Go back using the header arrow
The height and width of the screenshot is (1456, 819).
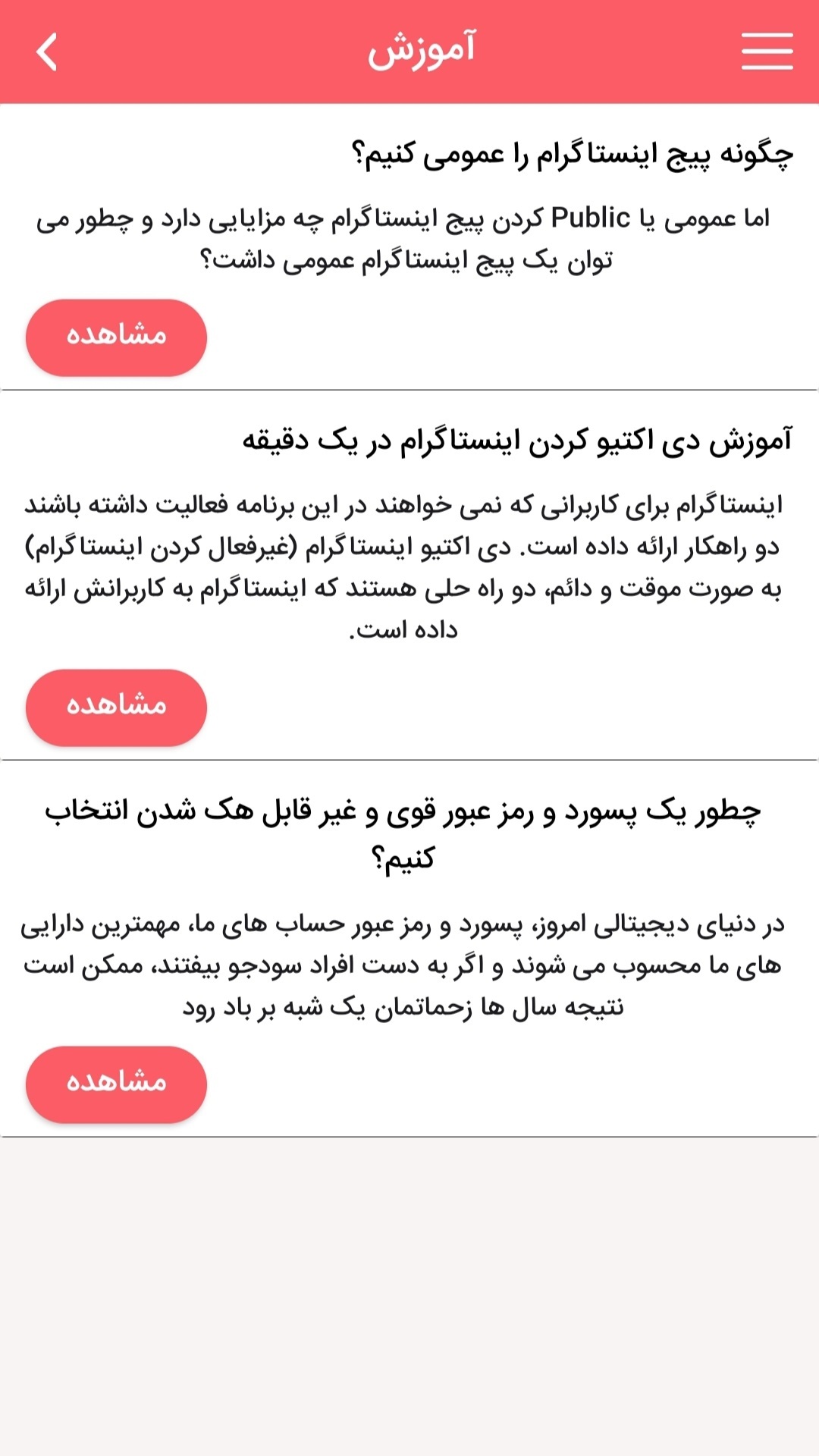(x=47, y=52)
